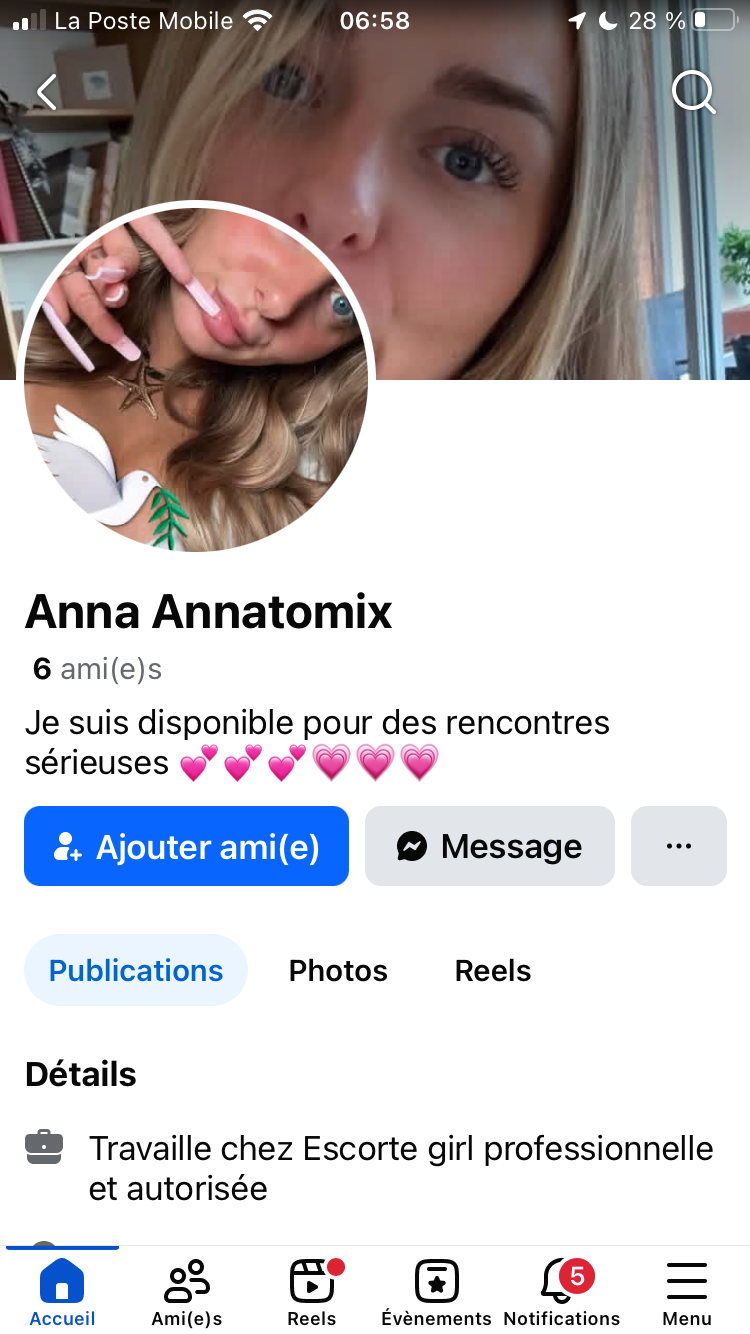Screen dimensions: 750x1334
Task: Go to Accueil in the bottom bar
Action: click(x=62, y=1292)
